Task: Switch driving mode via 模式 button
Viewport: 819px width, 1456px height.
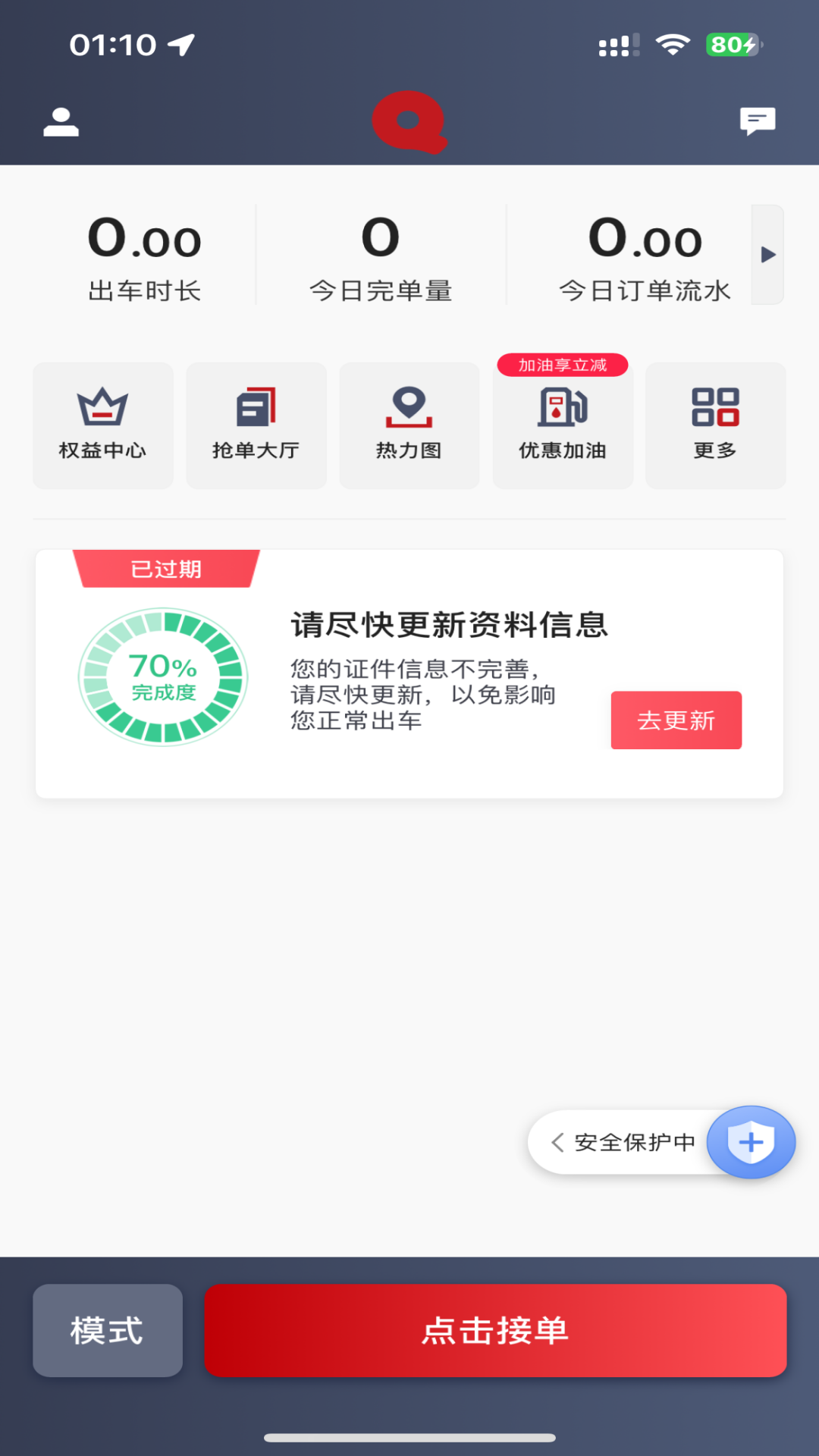Action: pos(107,1331)
